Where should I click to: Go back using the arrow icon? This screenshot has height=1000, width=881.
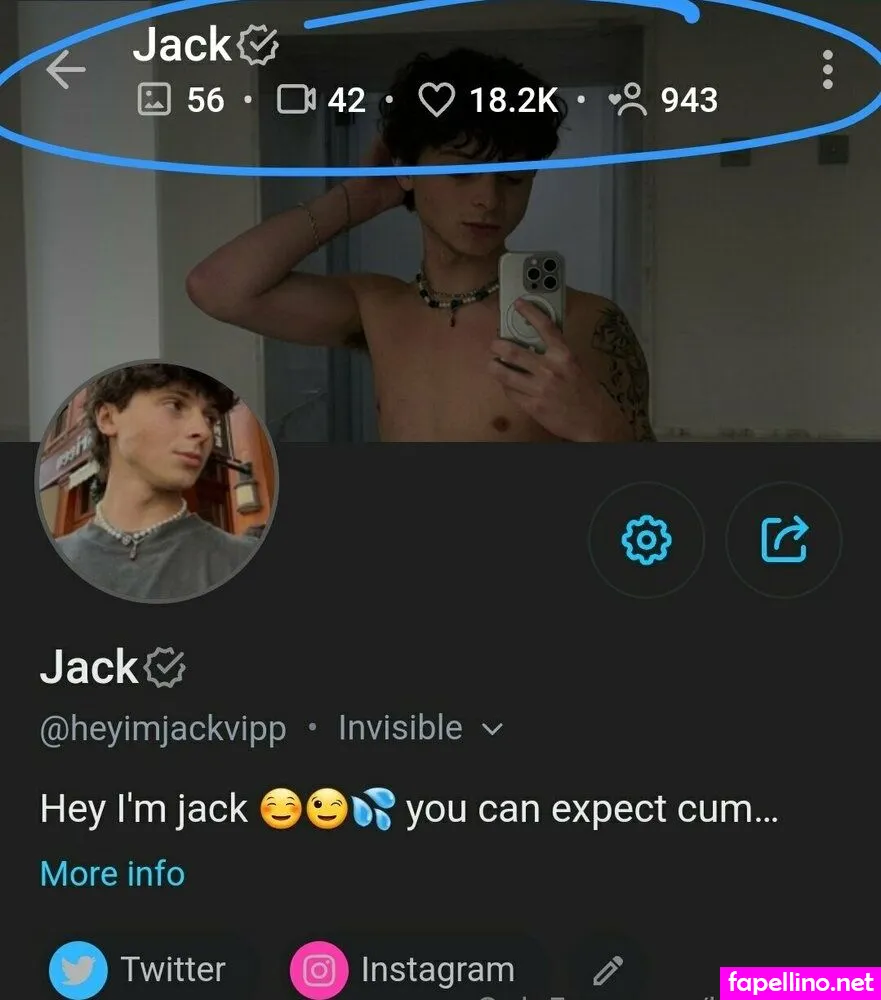(x=66, y=70)
